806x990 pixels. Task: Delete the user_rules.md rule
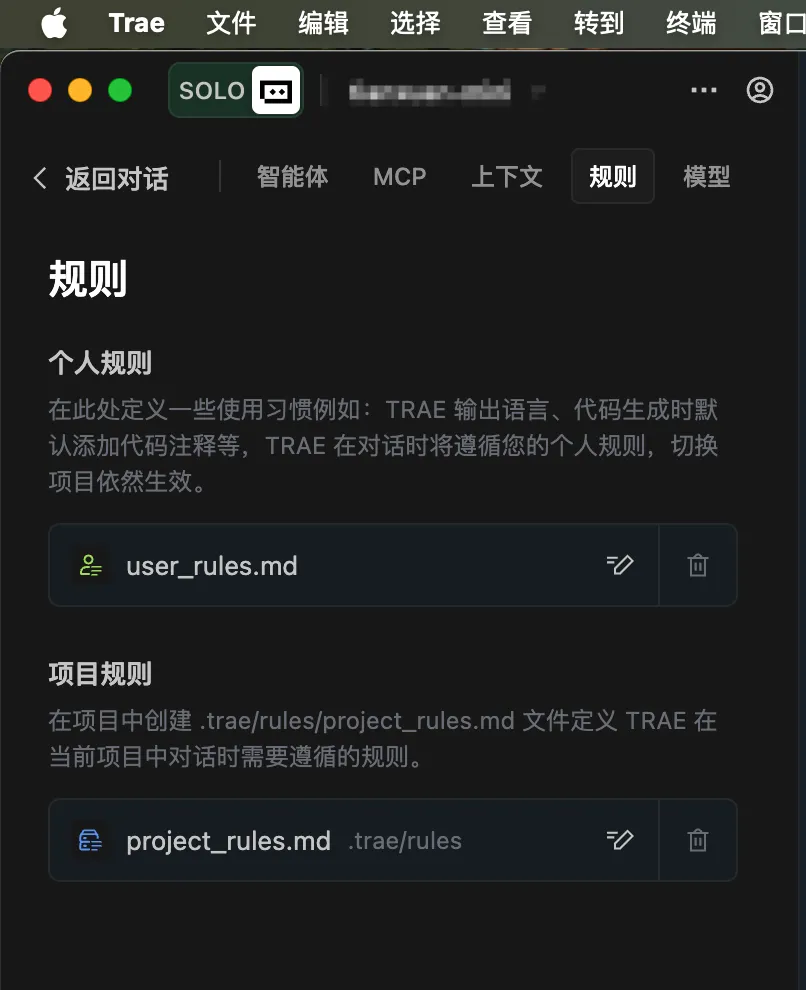(698, 565)
